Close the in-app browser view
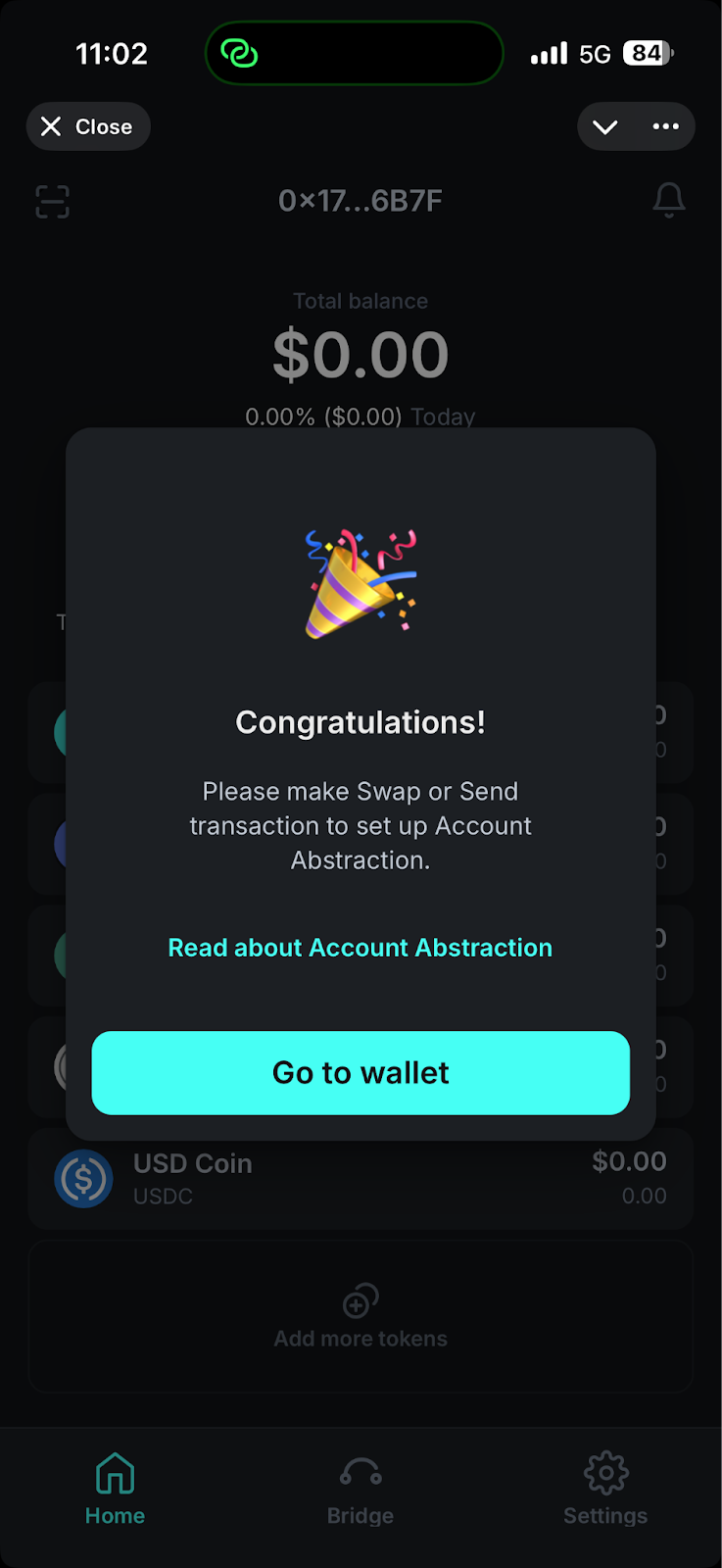 point(87,126)
